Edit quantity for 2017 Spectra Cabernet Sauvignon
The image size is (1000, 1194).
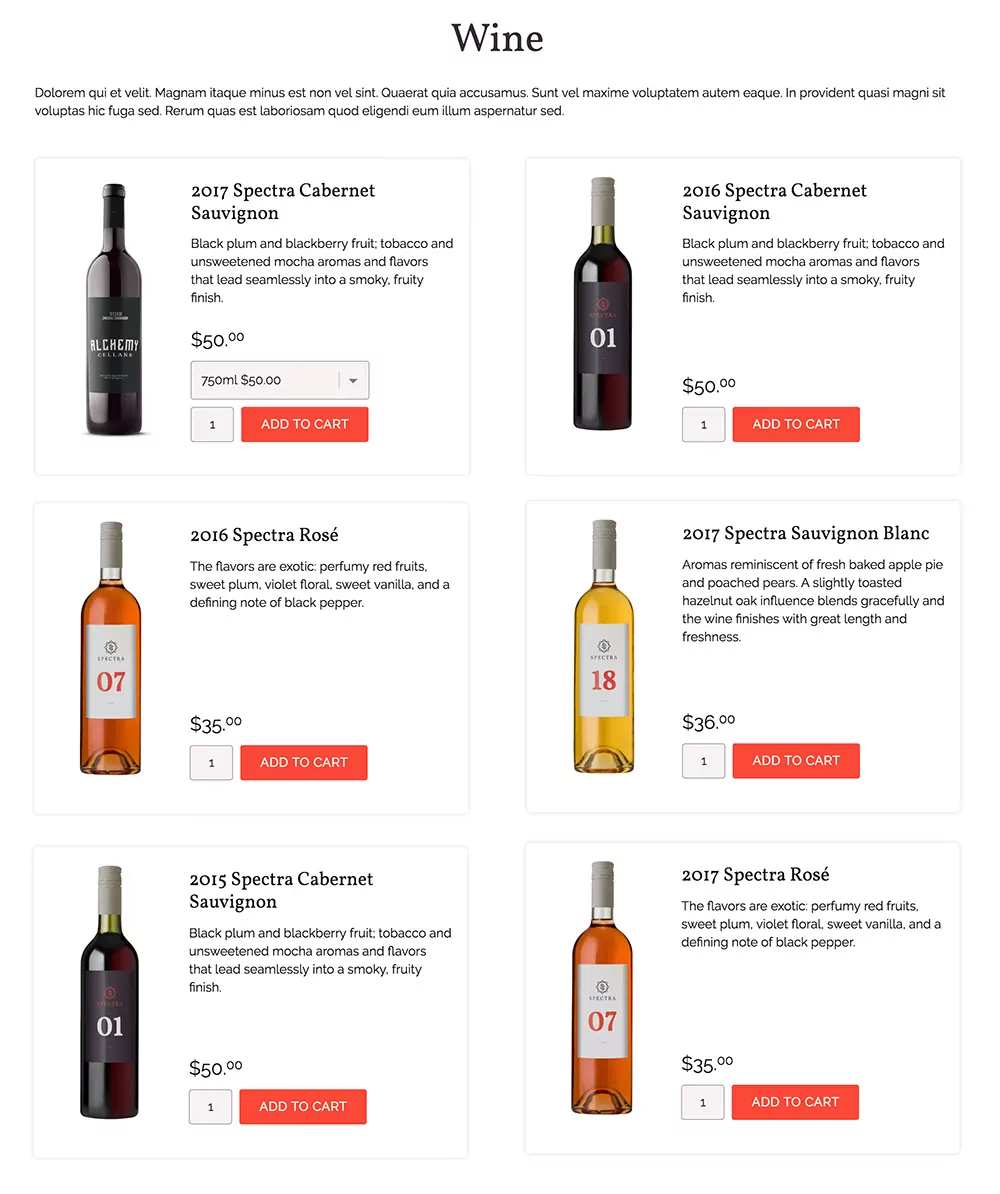212,424
